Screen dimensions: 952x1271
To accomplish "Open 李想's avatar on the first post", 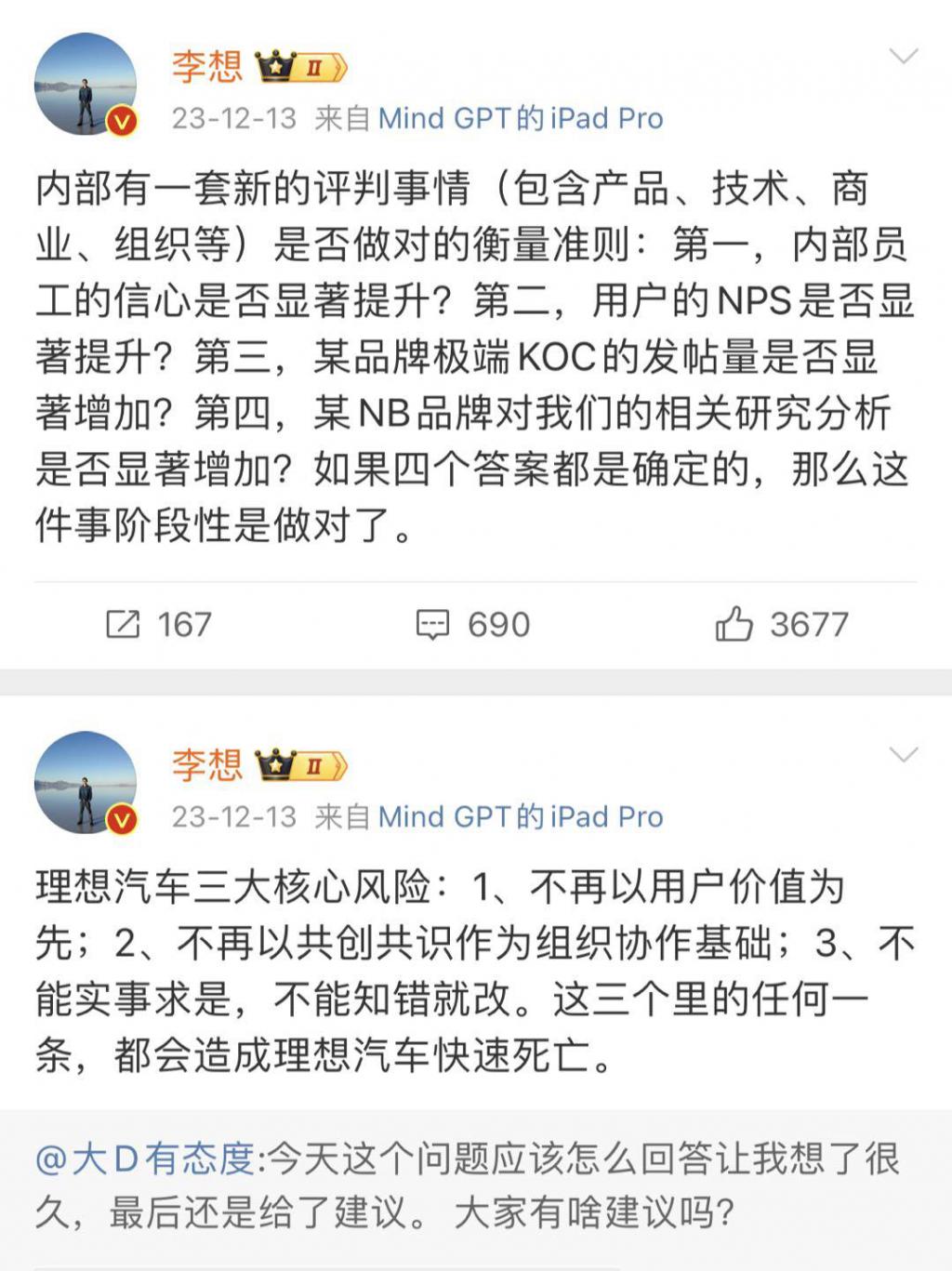I will click(x=86, y=85).
